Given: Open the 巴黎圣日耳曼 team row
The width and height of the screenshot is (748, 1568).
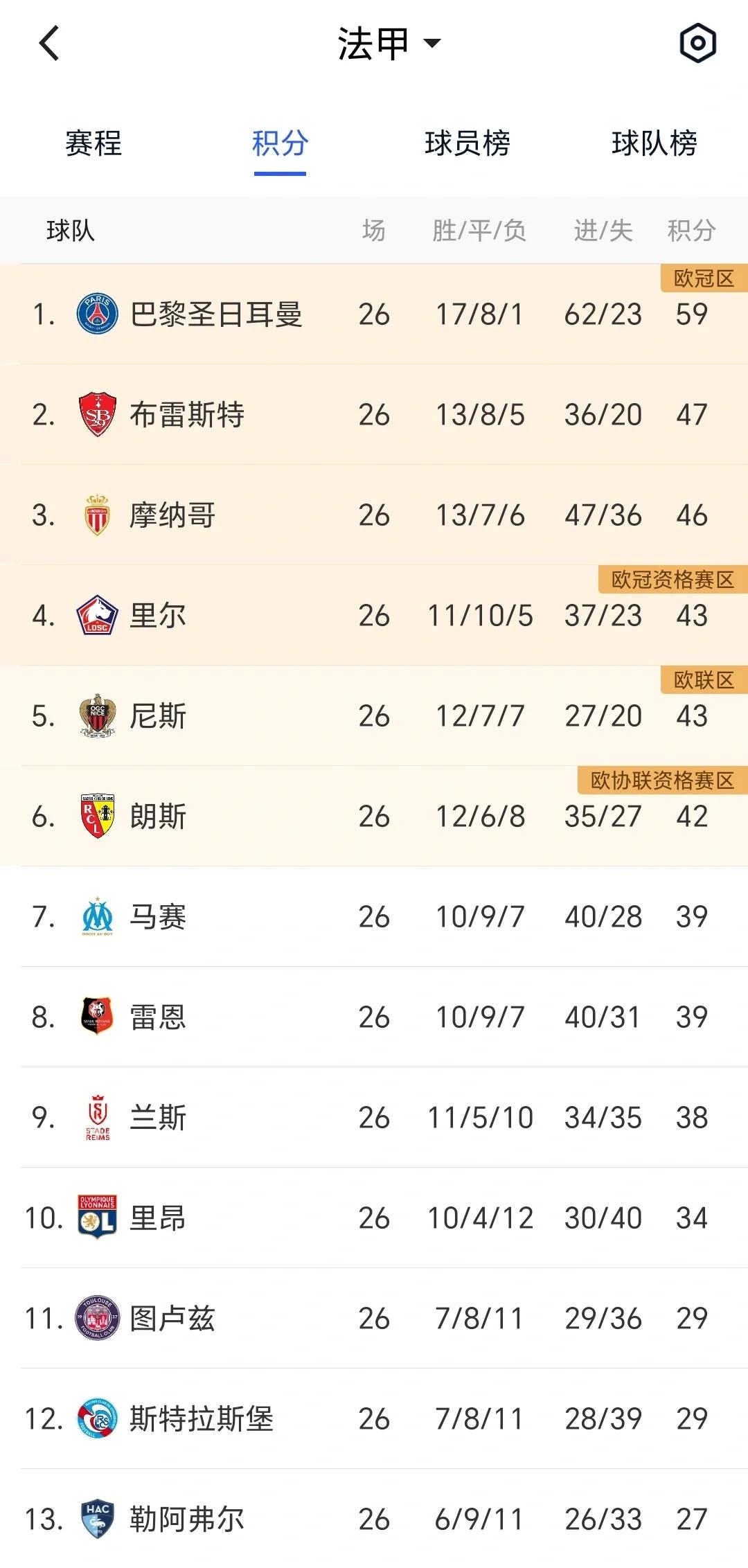Looking at the screenshot, I should [x=216, y=314].
